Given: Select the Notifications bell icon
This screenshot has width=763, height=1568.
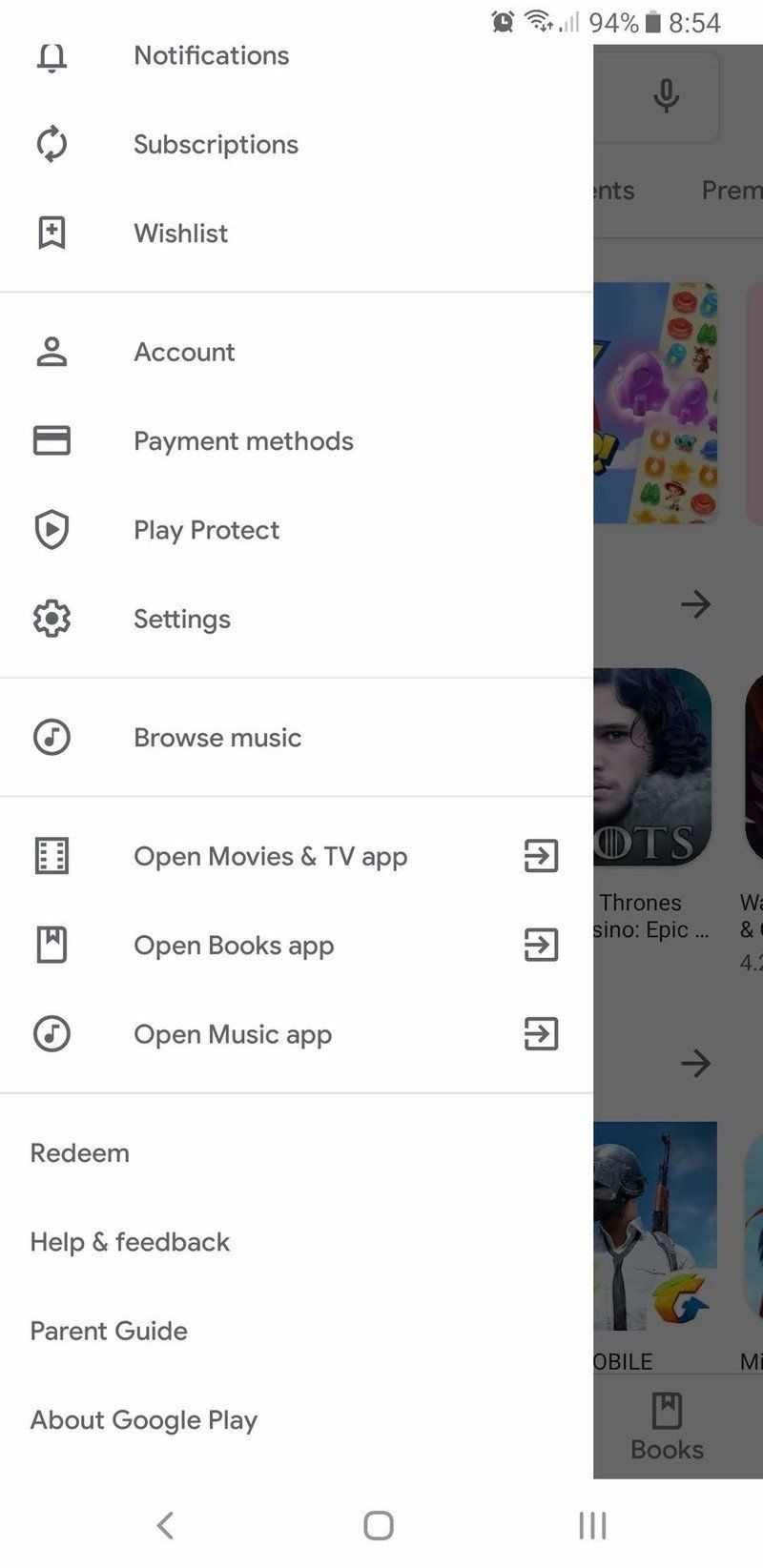Looking at the screenshot, I should 52,55.
